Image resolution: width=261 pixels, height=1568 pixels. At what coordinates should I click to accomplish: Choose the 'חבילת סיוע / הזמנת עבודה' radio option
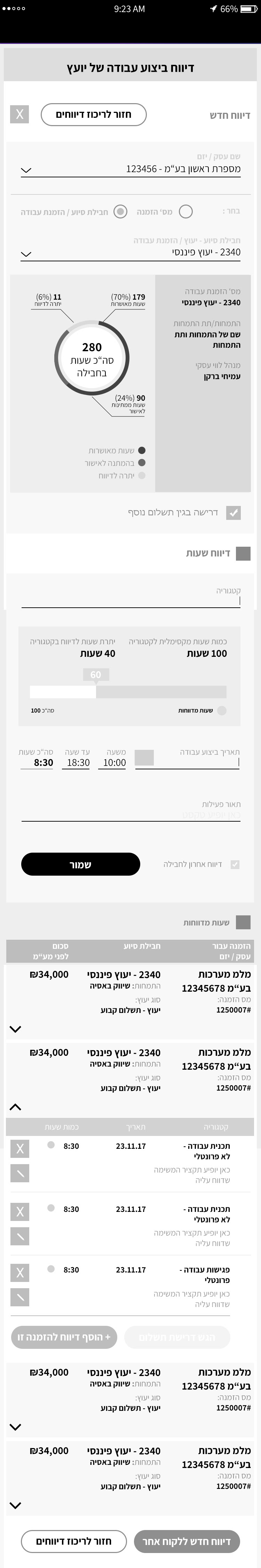click(x=121, y=211)
